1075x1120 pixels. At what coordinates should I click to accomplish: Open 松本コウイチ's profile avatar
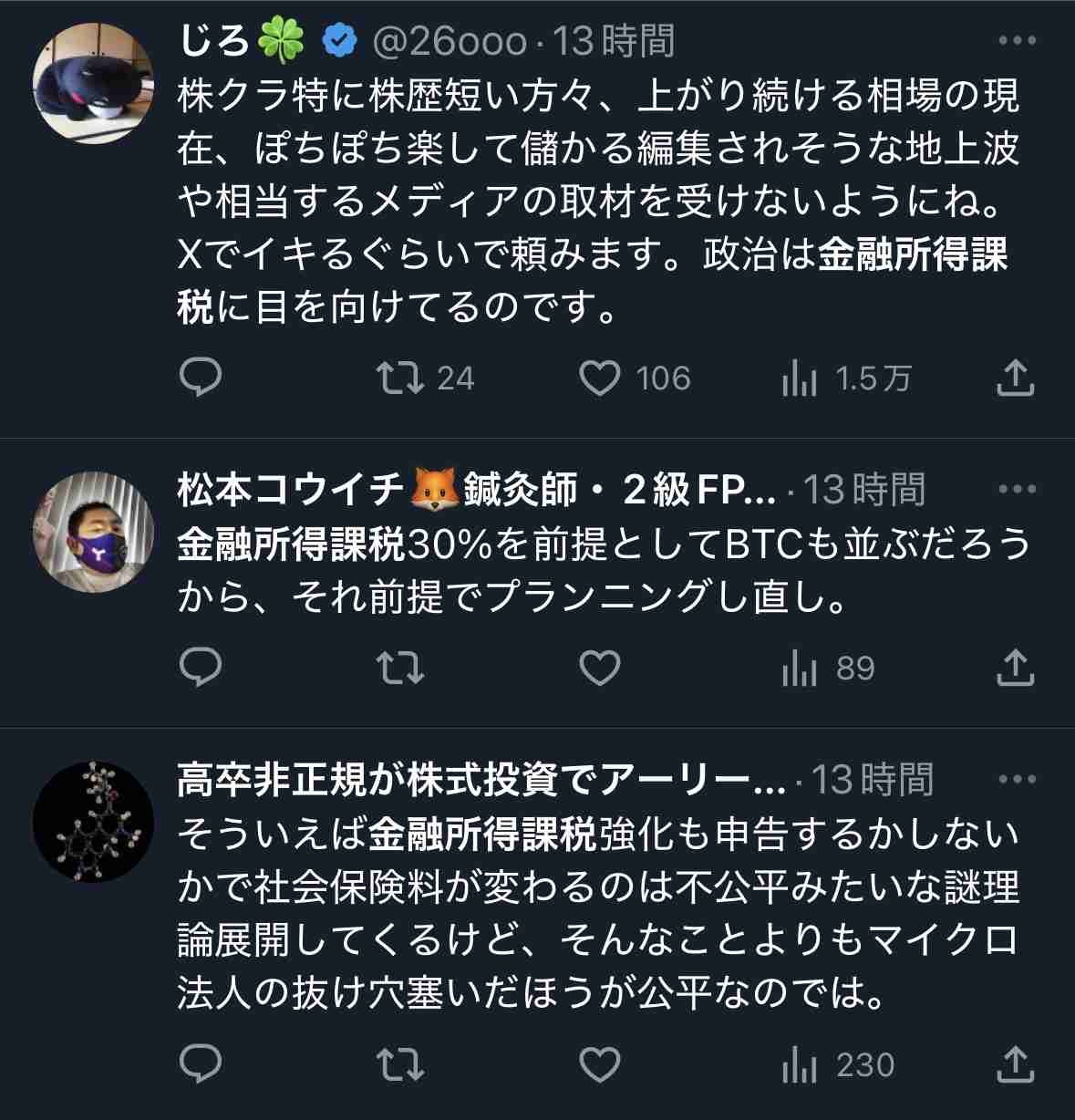pos(93,532)
